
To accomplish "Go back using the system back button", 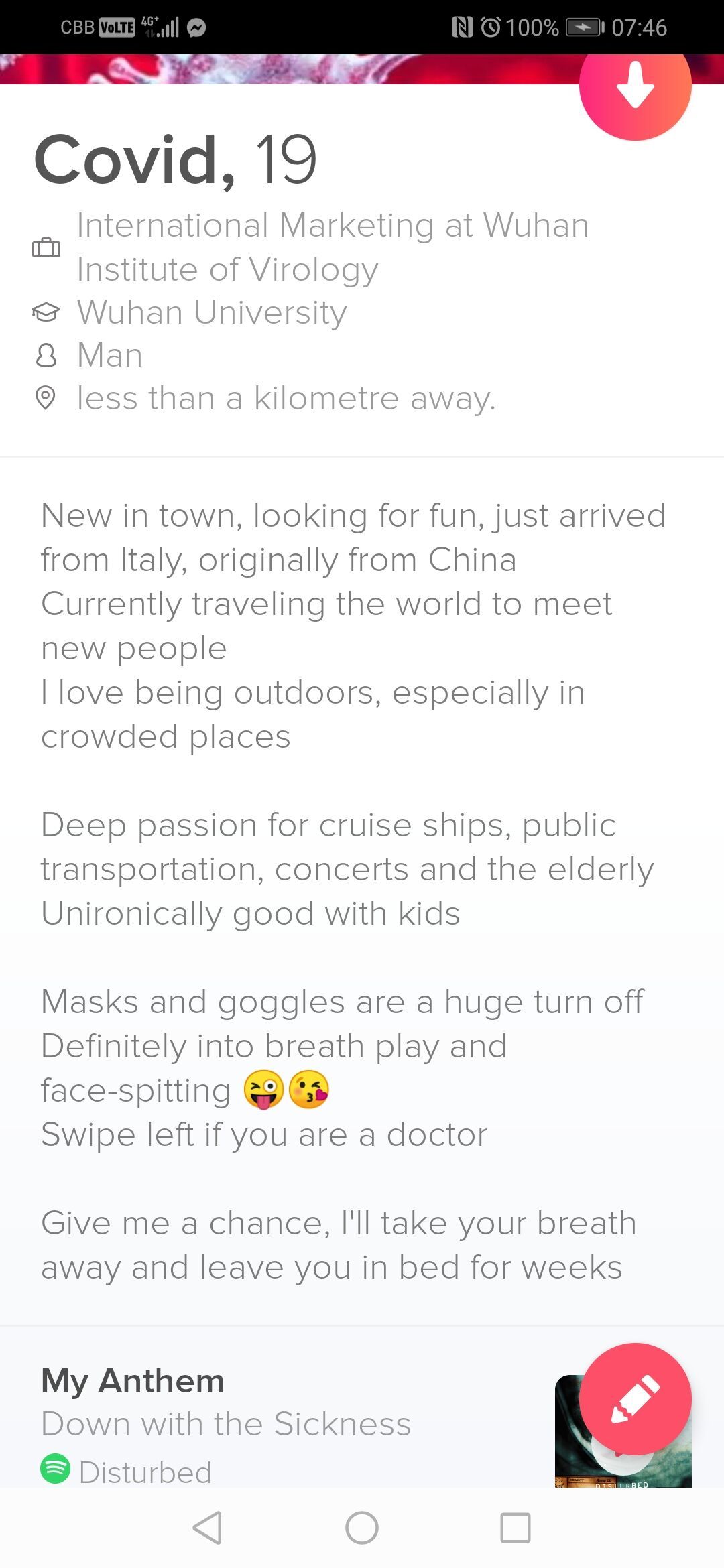I will (207, 1528).
